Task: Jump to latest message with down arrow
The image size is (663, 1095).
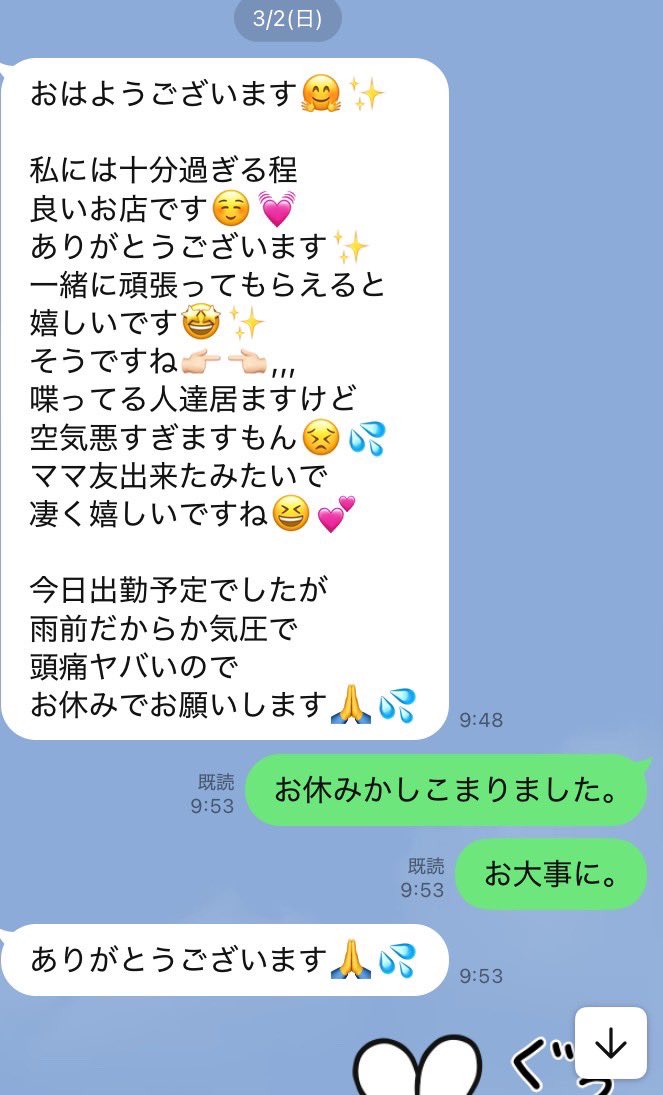Action: tap(611, 1043)
